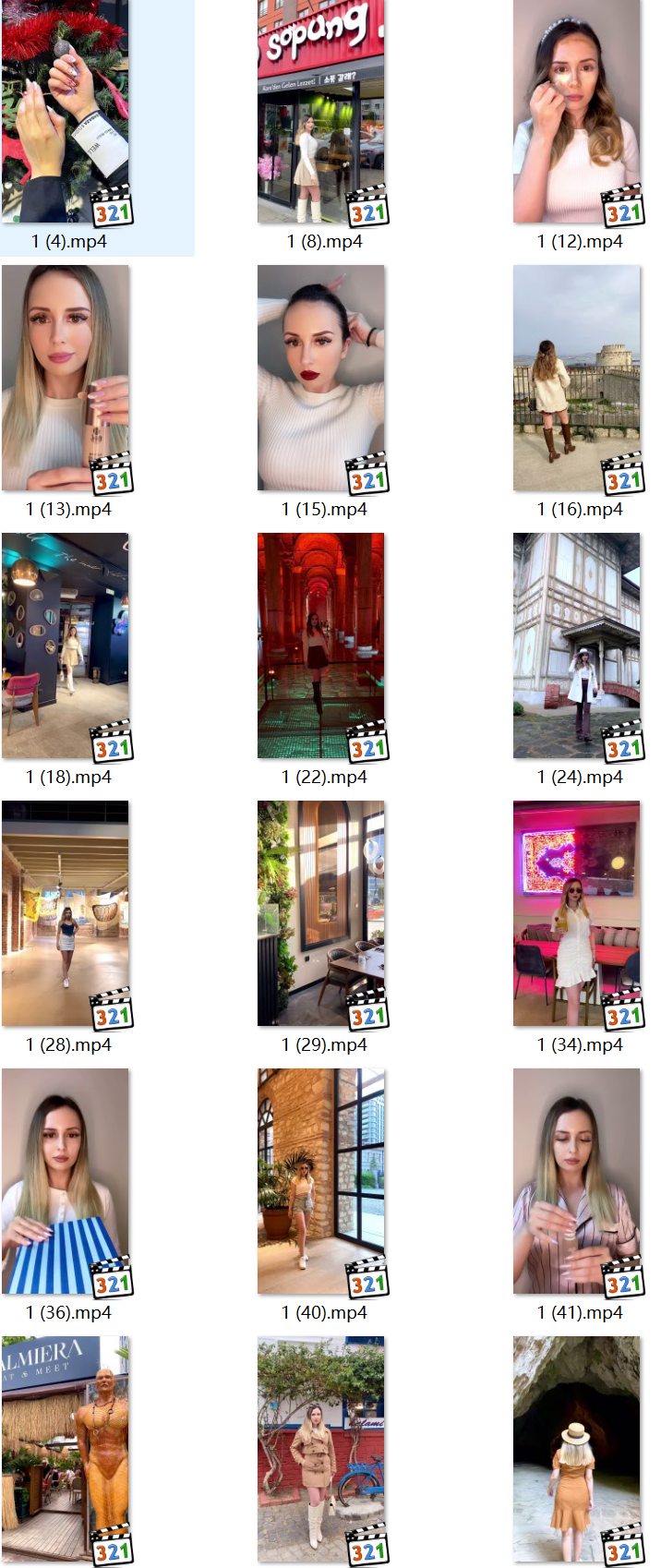The height and width of the screenshot is (1568, 661).
Task: Select the file 1 (15).mp4
Action: (x=321, y=378)
